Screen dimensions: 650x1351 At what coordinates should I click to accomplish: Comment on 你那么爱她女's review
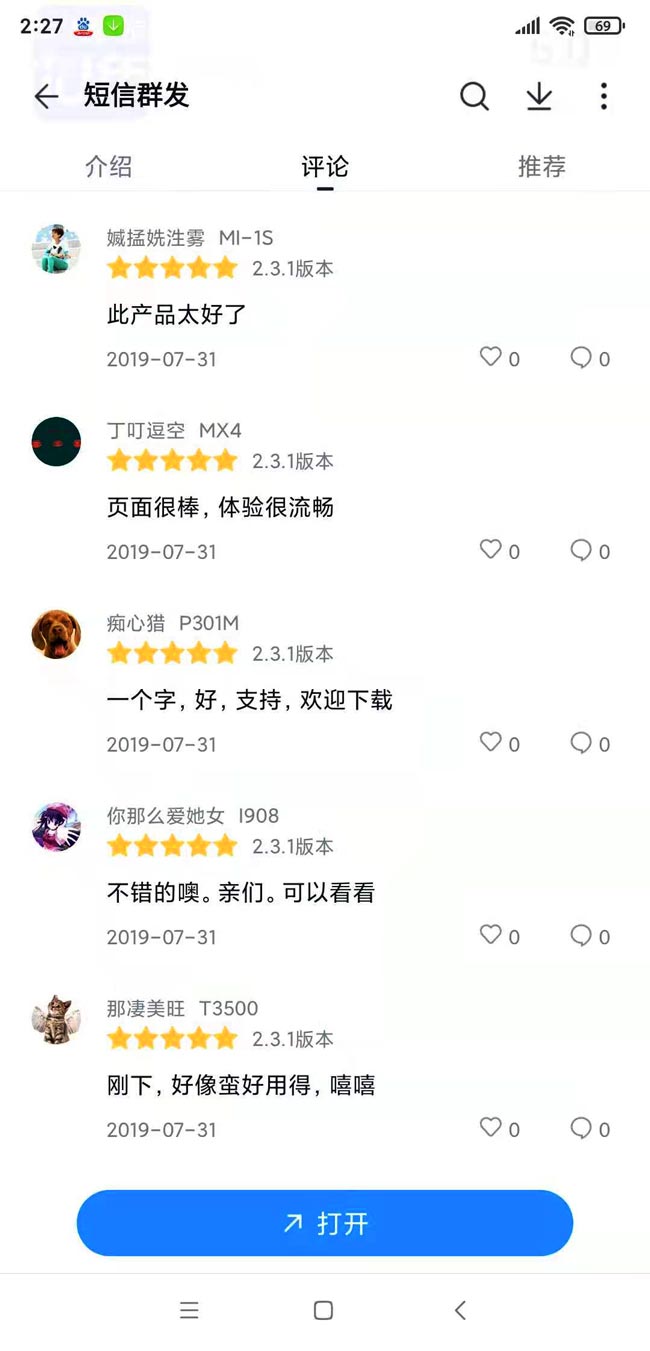581,935
